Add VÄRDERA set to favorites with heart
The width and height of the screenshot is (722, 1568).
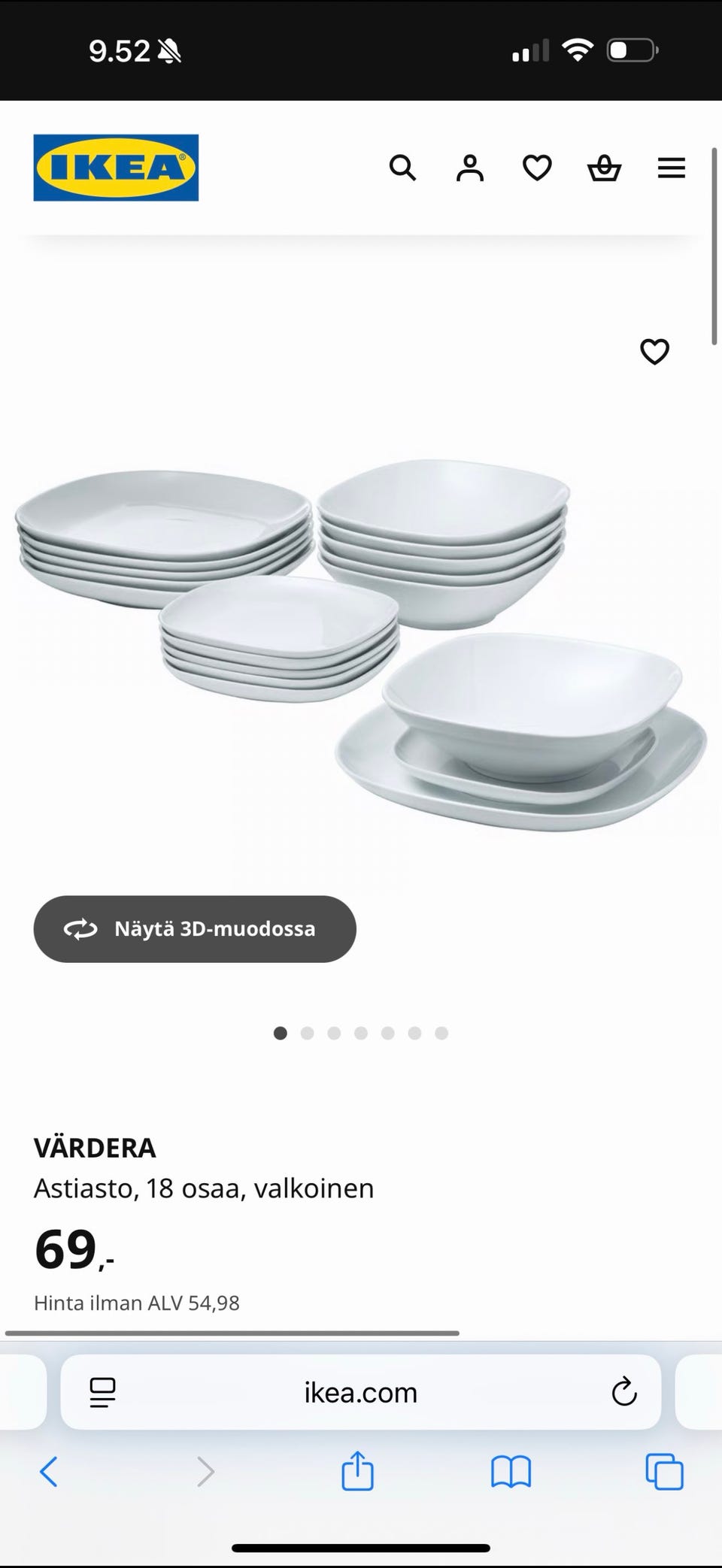point(654,351)
